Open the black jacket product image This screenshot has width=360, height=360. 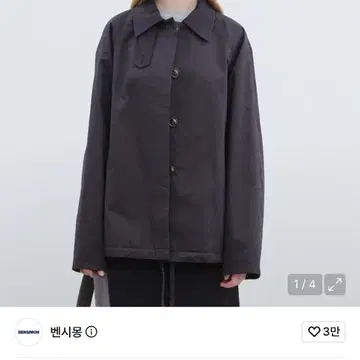pos(180,153)
